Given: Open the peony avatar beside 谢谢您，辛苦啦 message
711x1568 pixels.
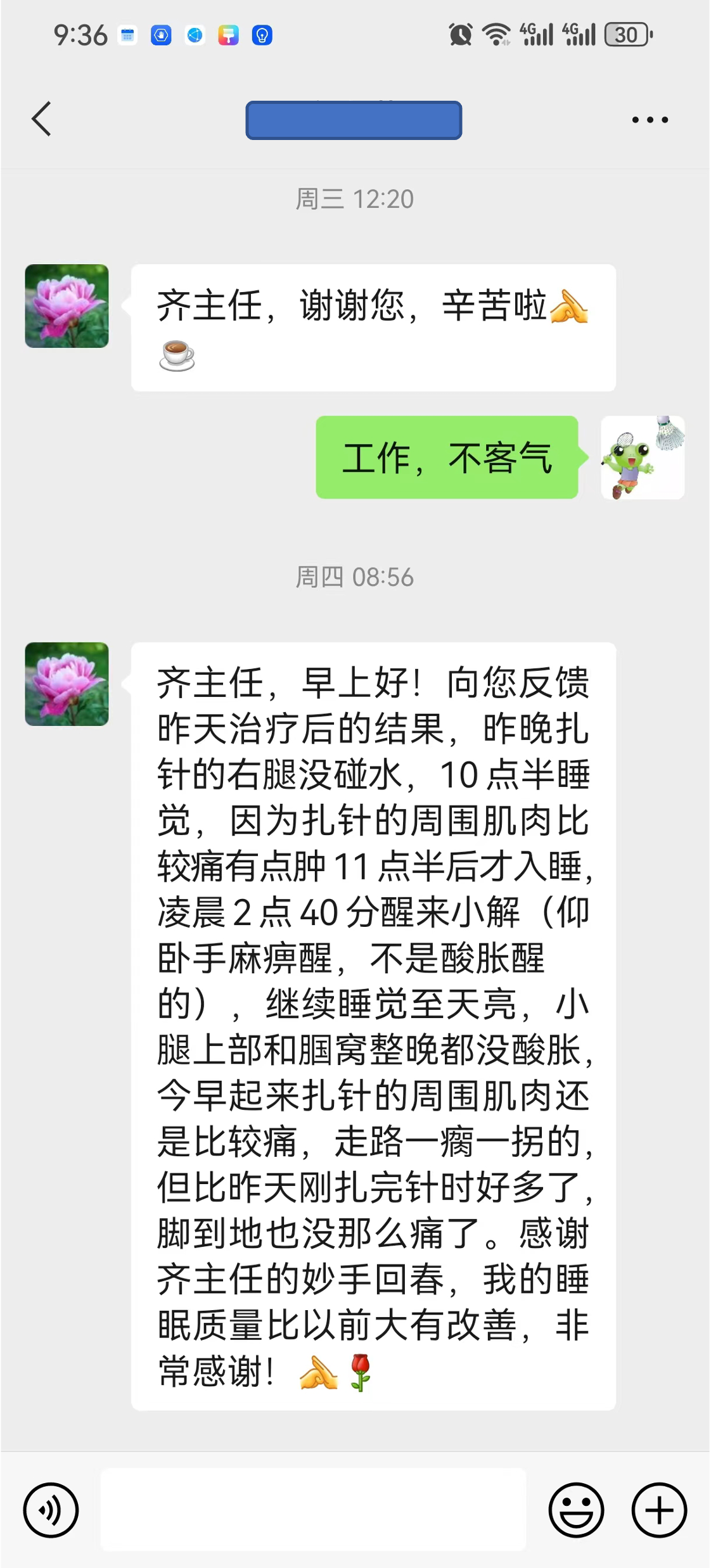Looking at the screenshot, I should click(x=67, y=306).
